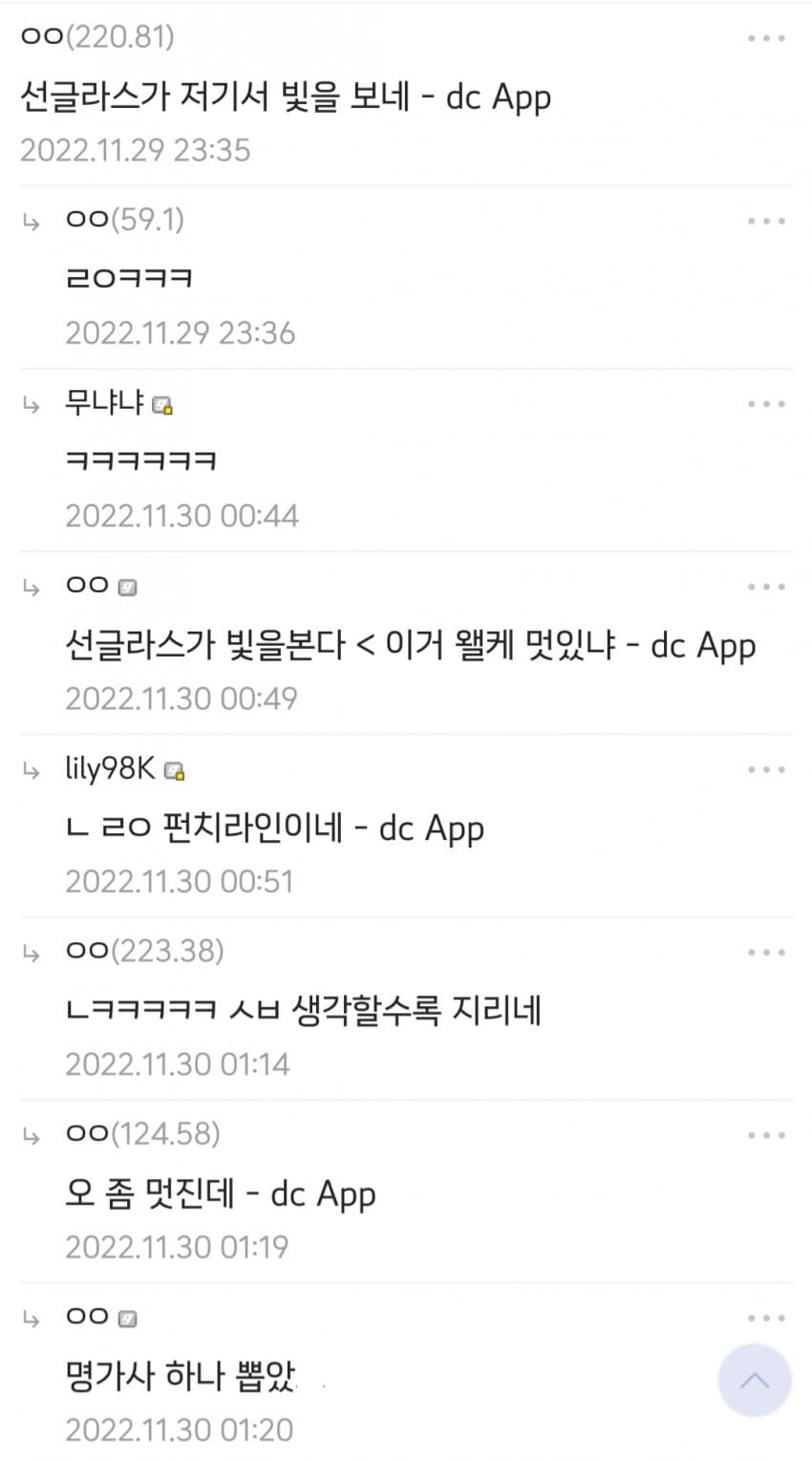The height and width of the screenshot is (1461, 812).
Task: Open the more menu on lily98K's reply
Action: tap(766, 769)
